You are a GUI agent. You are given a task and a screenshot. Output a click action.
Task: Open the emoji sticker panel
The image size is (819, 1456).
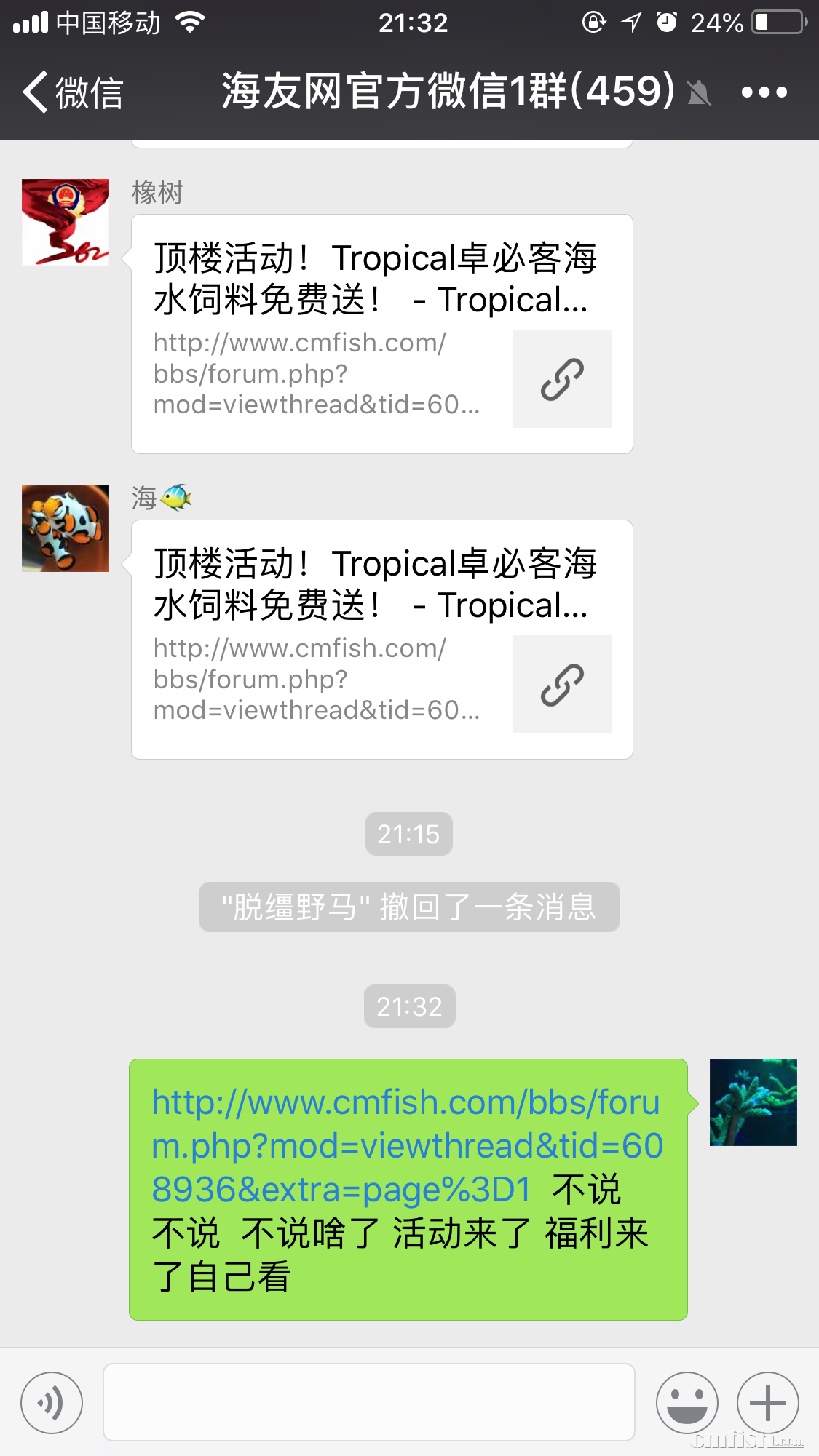coord(687,1403)
